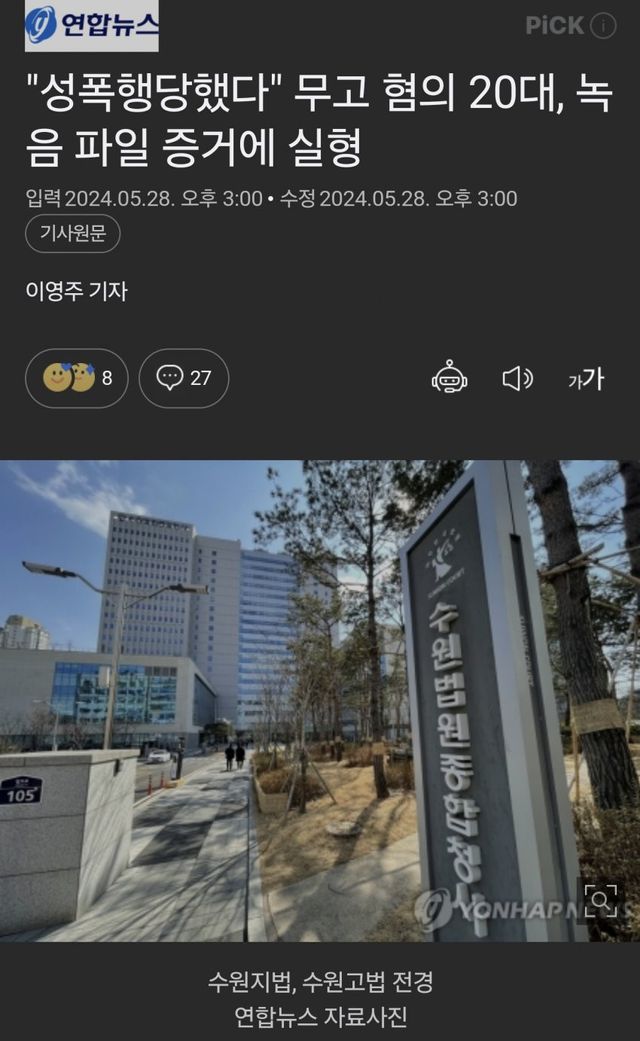Open the AI summary robot icon
640x1041 pixels.
449,377
